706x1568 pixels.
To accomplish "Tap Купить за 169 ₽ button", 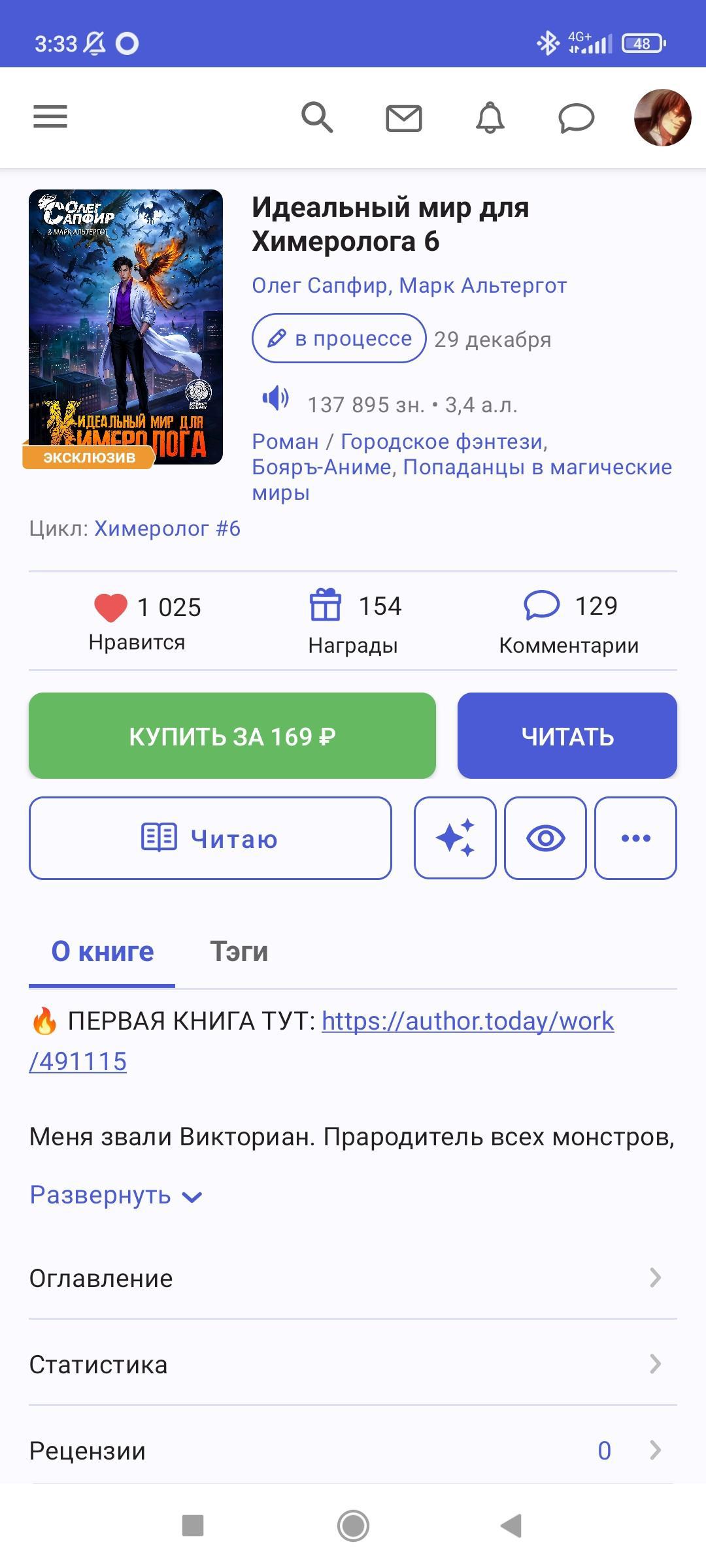I will [232, 736].
